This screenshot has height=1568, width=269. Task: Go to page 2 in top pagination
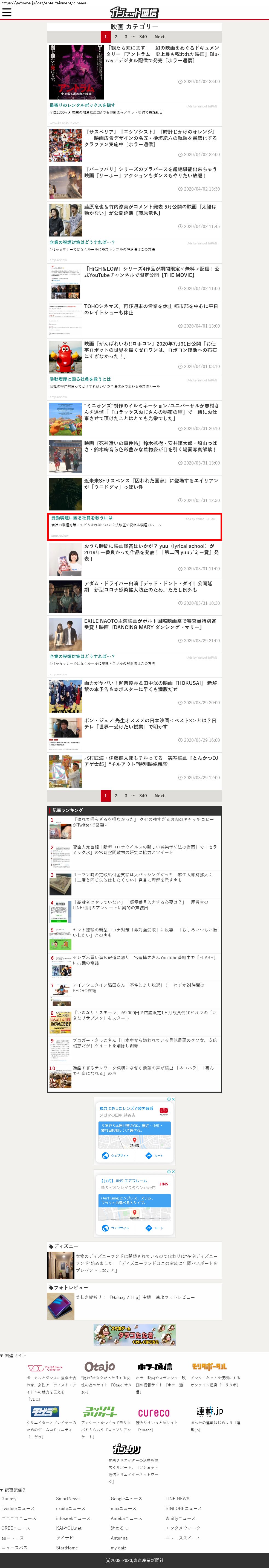point(116,37)
